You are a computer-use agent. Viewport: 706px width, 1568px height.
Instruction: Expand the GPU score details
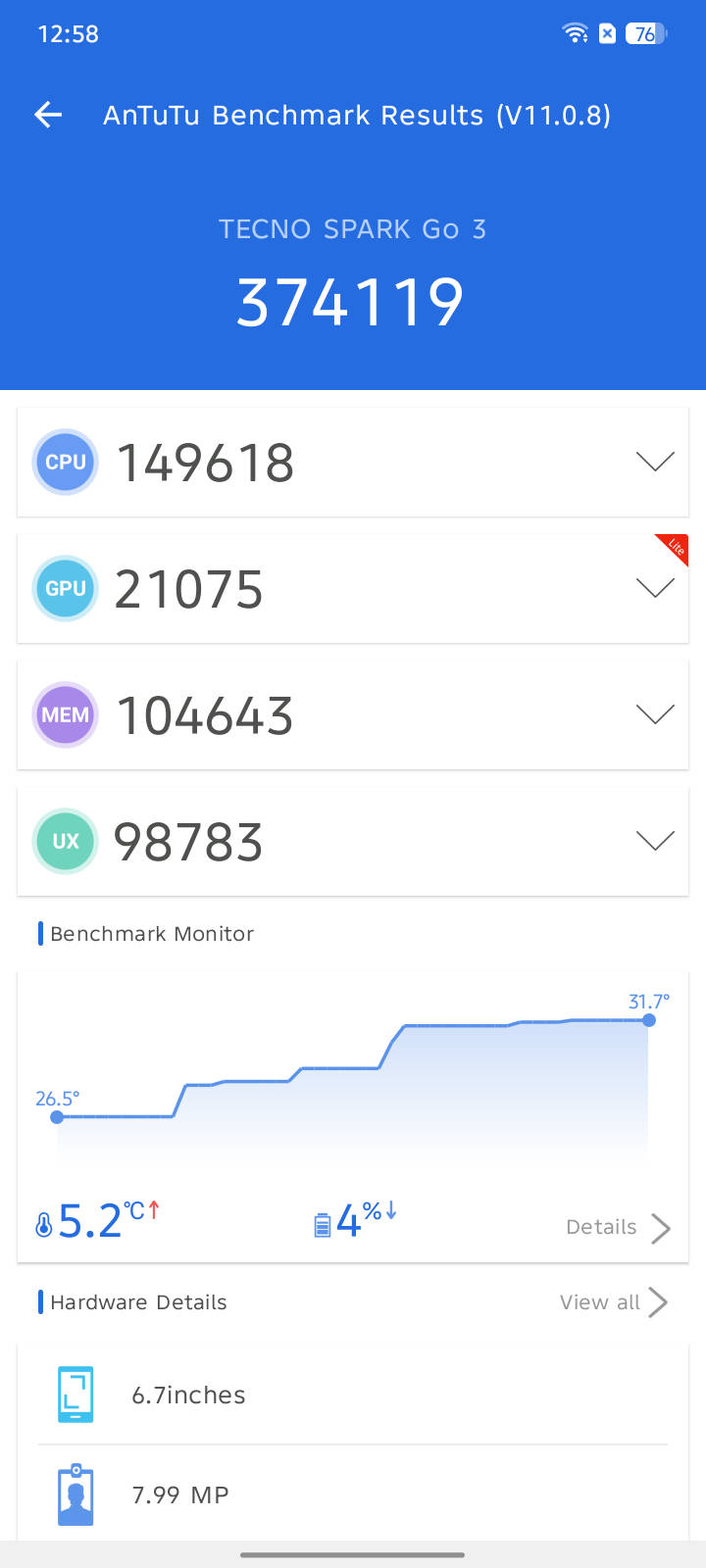(655, 588)
